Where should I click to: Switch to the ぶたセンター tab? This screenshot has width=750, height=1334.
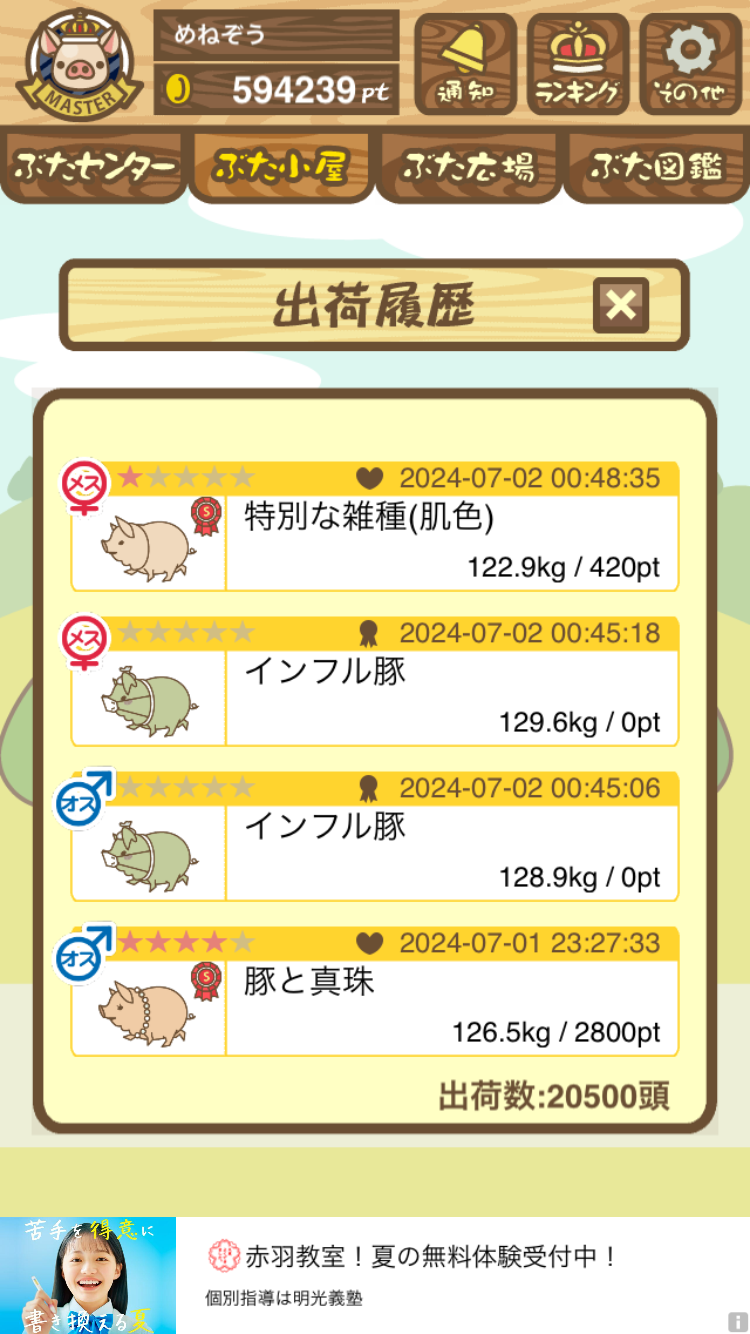95,167
